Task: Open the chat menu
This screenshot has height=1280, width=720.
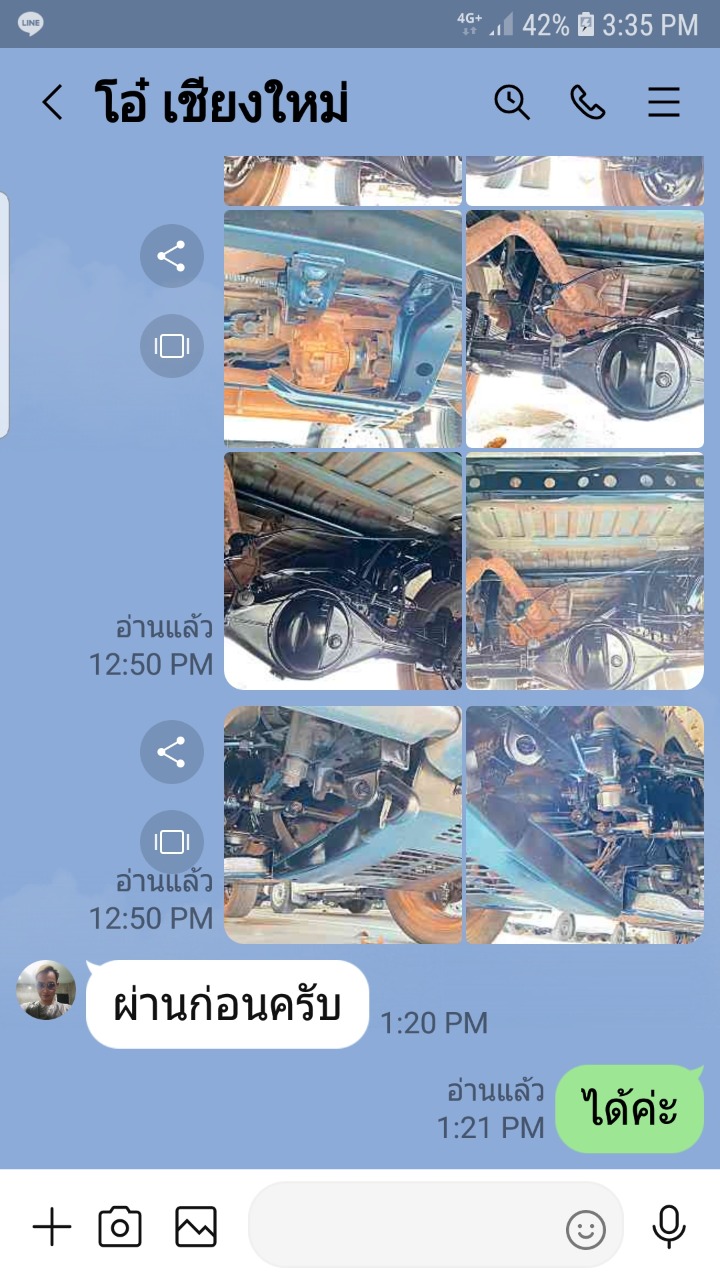Action: coord(664,102)
